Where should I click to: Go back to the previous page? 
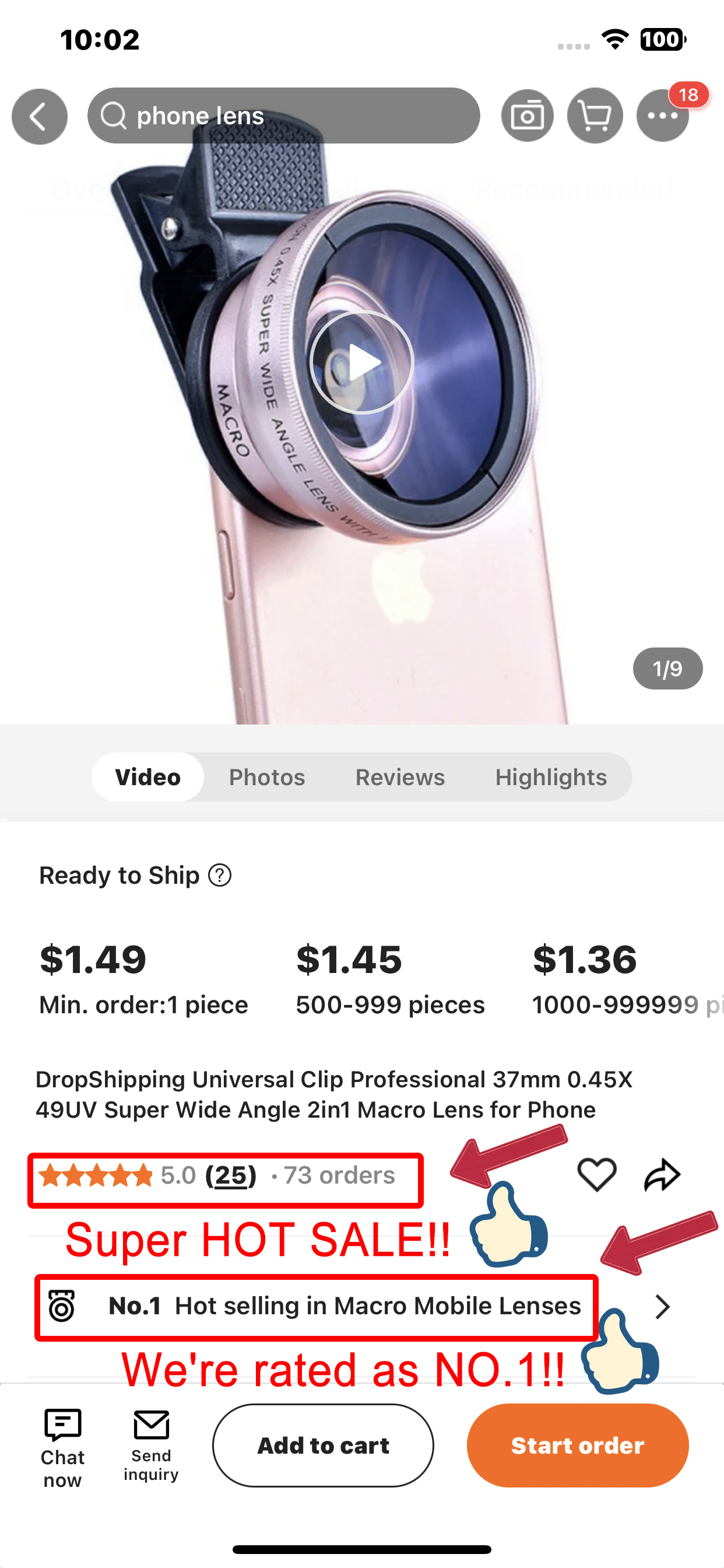click(40, 116)
